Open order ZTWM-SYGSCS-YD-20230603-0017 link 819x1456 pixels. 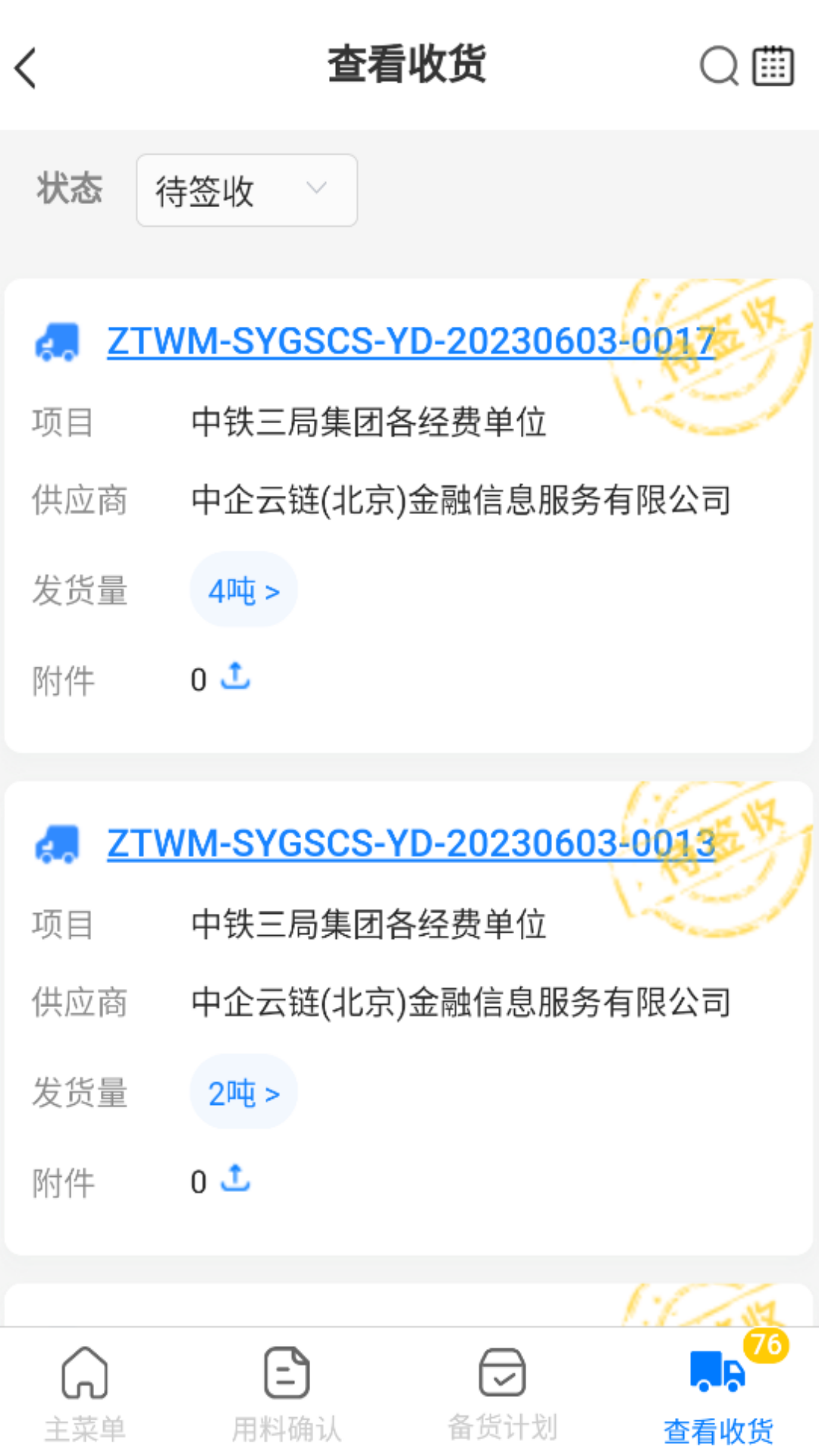pos(410,341)
